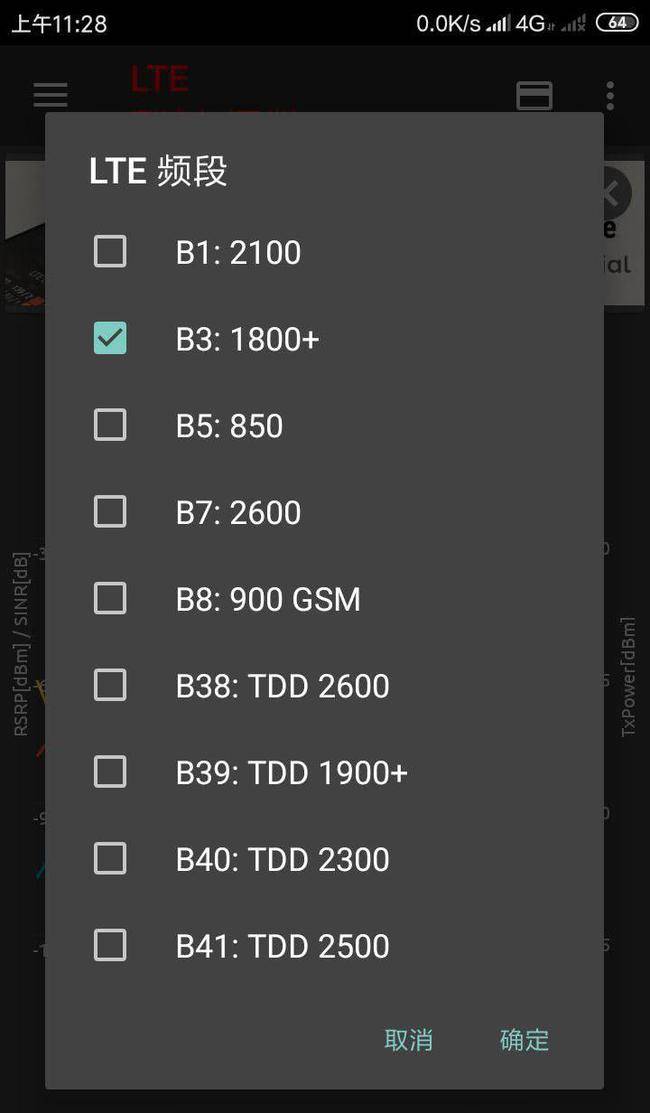Viewport: 650px width, 1113px height.
Task: Uncheck the B3: 1800+ band
Action: (x=110, y=339)
